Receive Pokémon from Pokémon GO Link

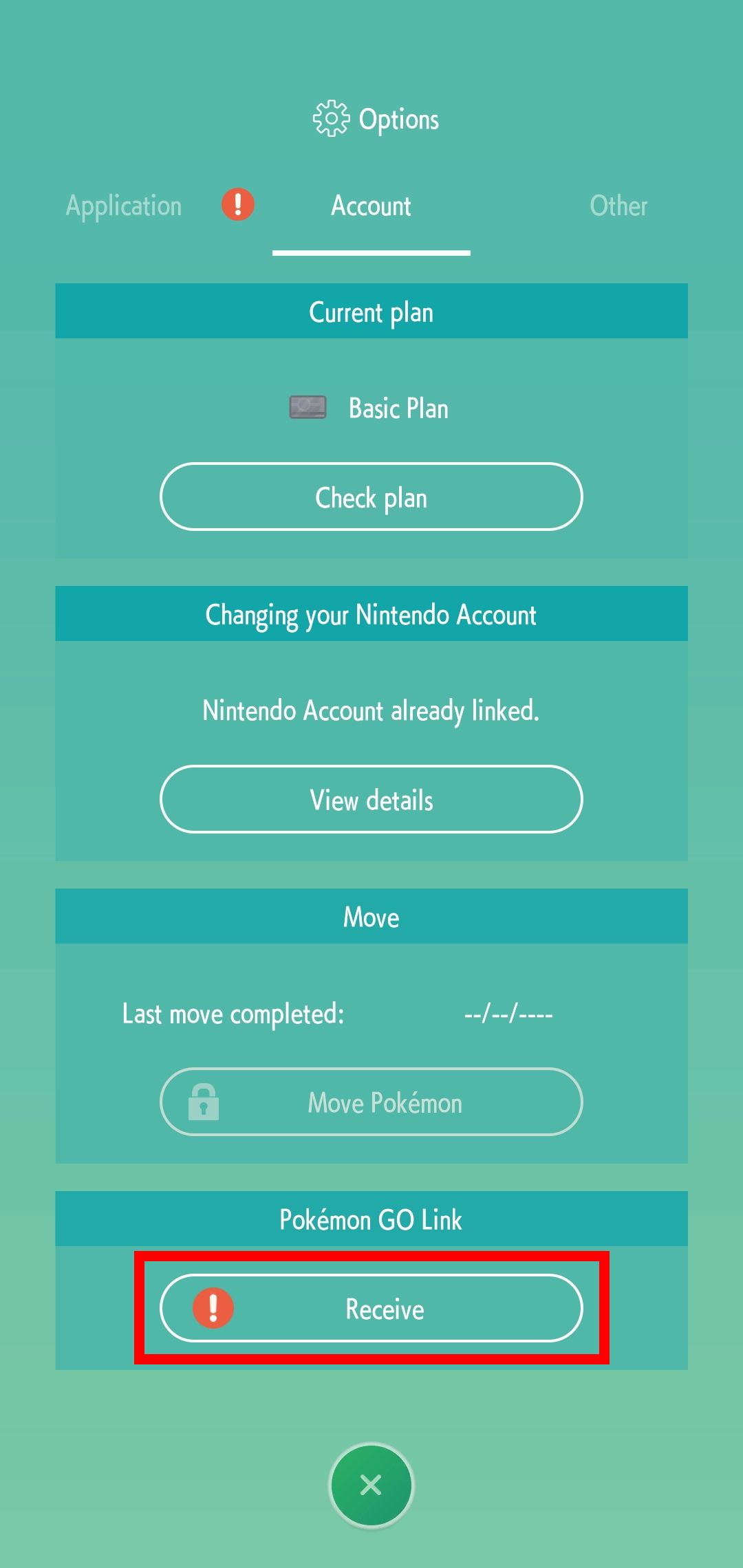[x=371, y=1308]
